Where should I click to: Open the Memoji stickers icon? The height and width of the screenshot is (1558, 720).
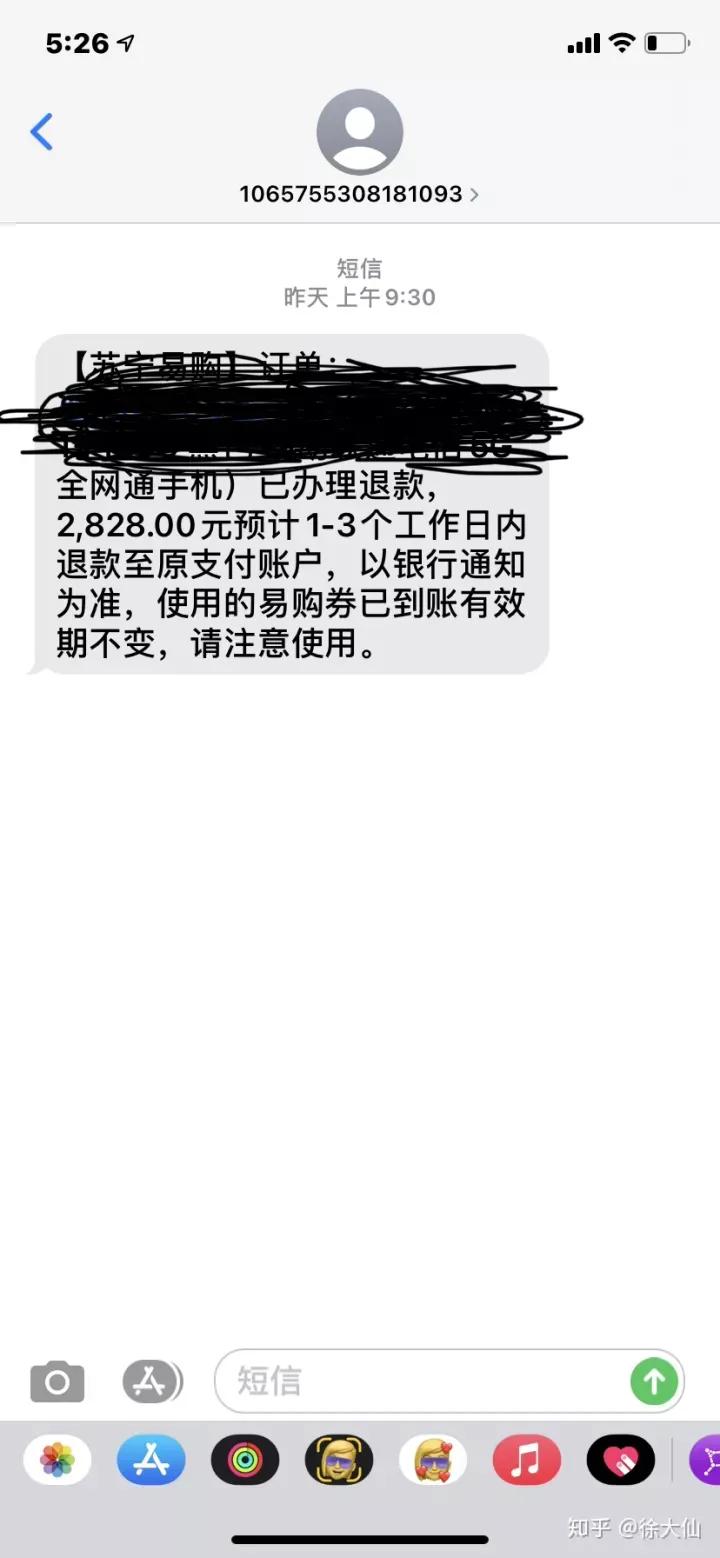click(x=432, y=1461)
